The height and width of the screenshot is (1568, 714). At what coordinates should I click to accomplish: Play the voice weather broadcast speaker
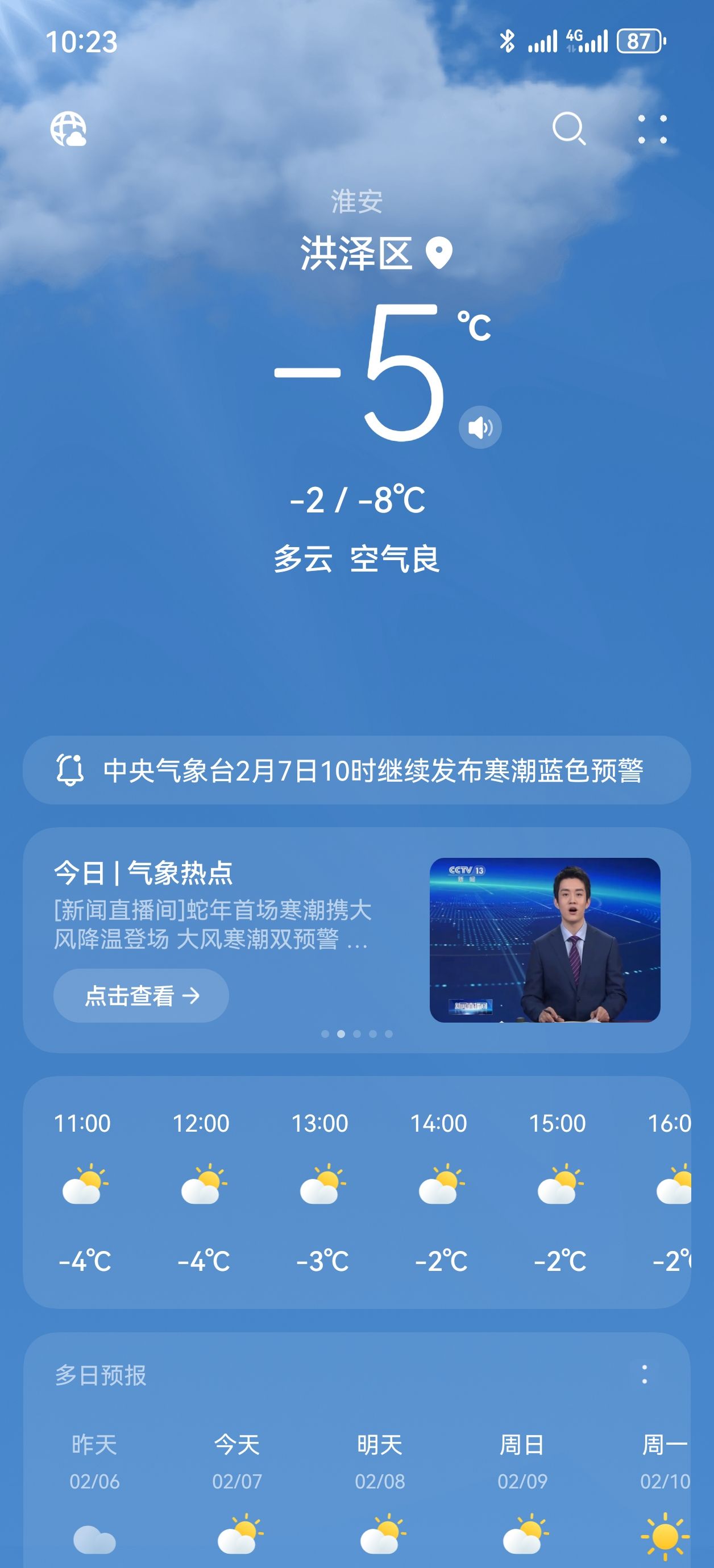click(480, 427)
